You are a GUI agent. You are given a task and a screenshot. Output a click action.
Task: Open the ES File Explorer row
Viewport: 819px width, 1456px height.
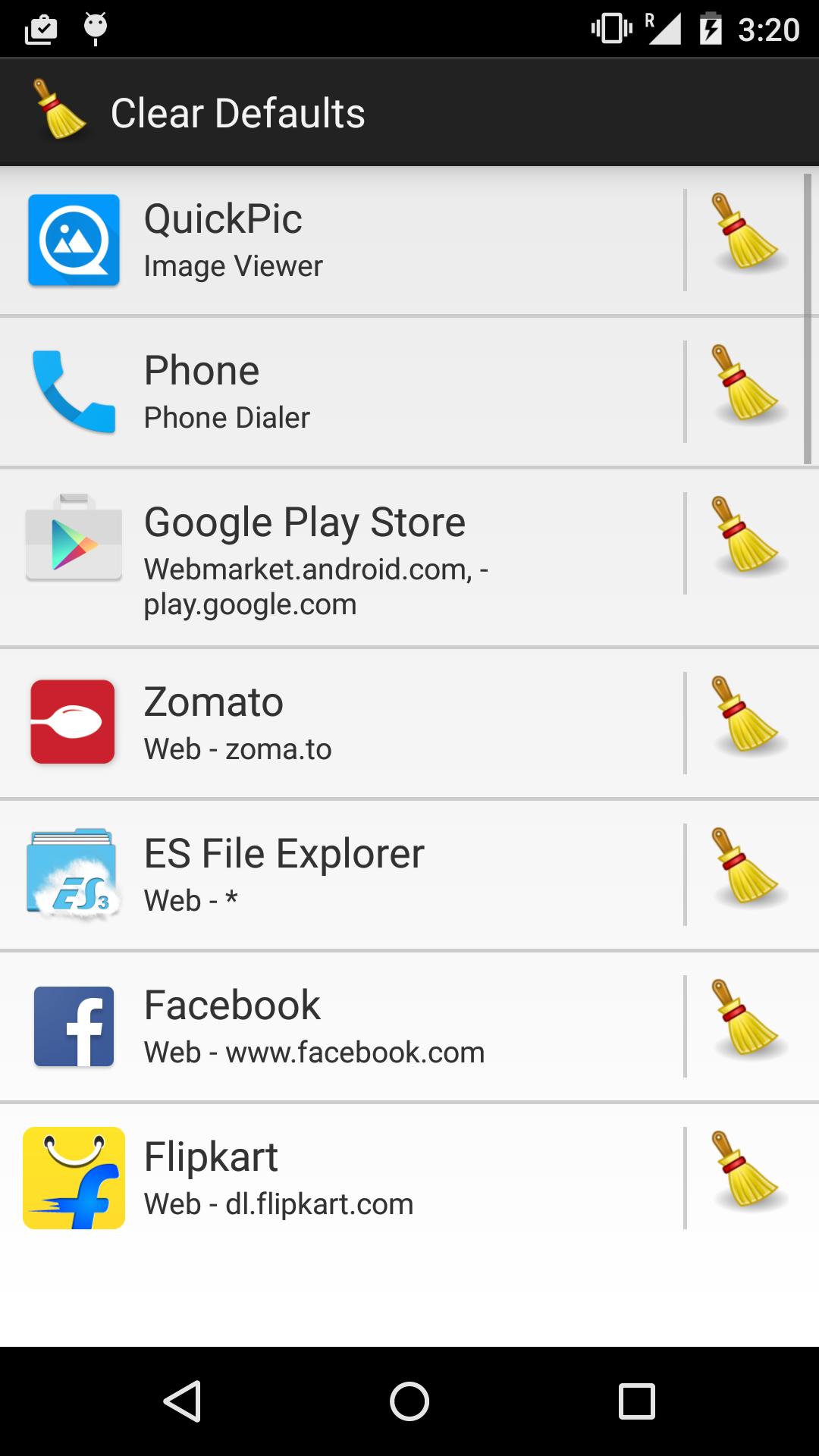coord(341,874)
